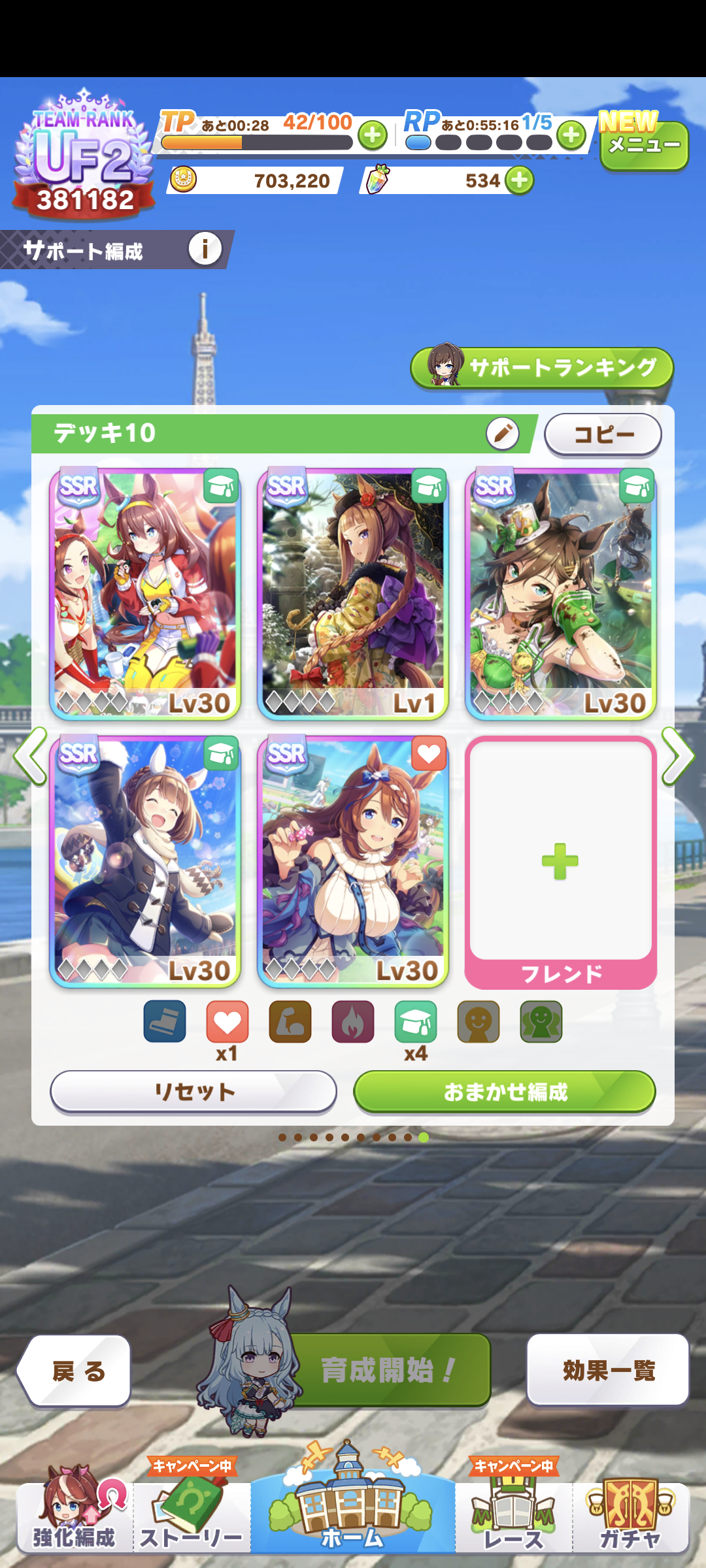Image resolution: width=706 pixels, height=1568 pixels.
Task: Add a friend card in フレンド slot
Action: [560, 861]
